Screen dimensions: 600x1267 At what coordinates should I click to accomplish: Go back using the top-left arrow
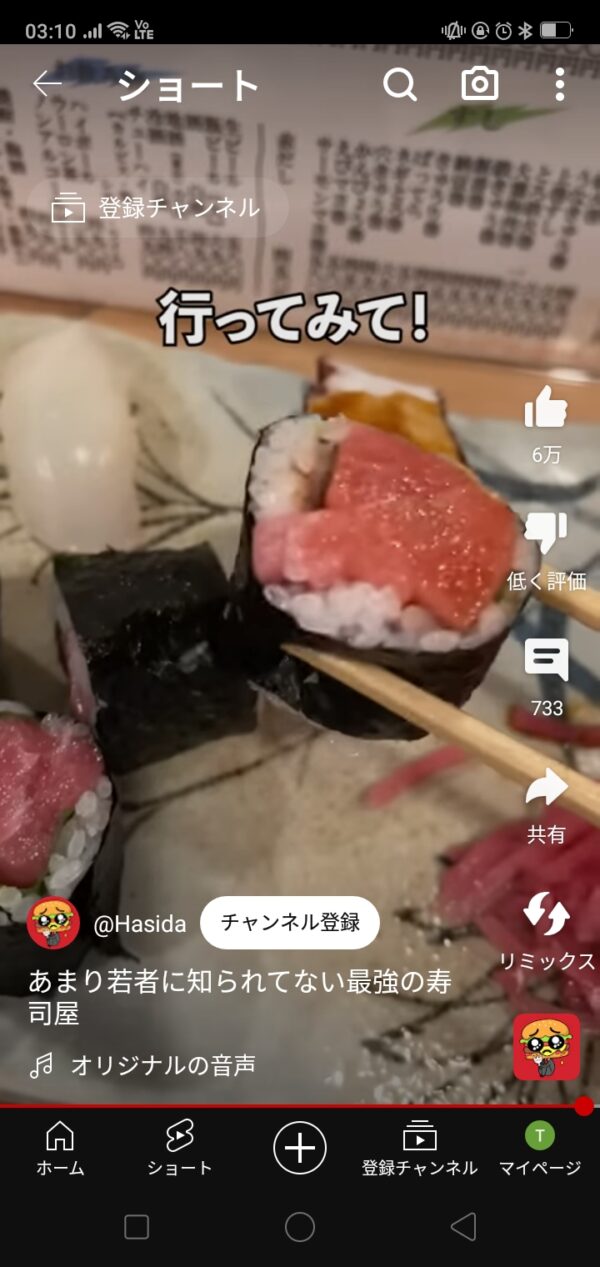click(47, 85)
